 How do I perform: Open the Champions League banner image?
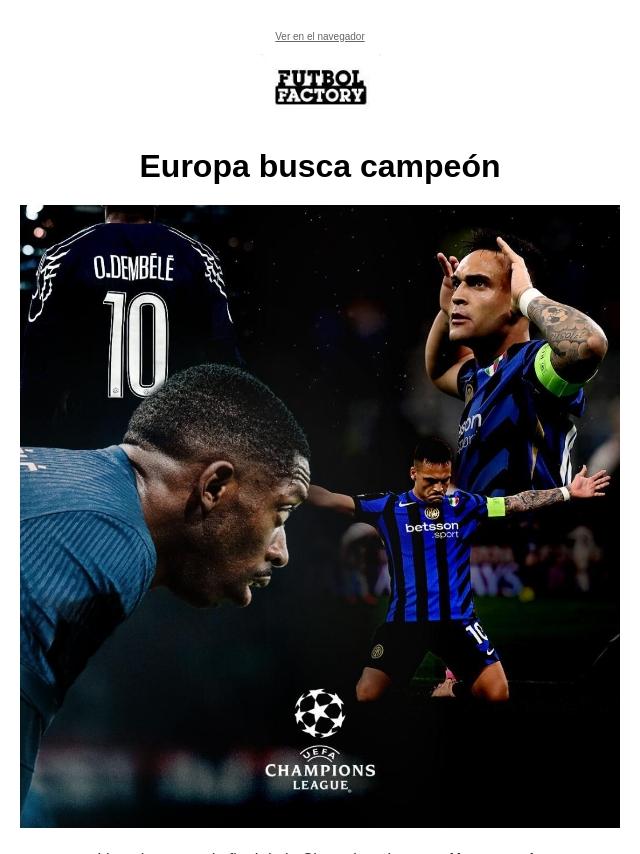pyautogui.click(x=320, y=516)
